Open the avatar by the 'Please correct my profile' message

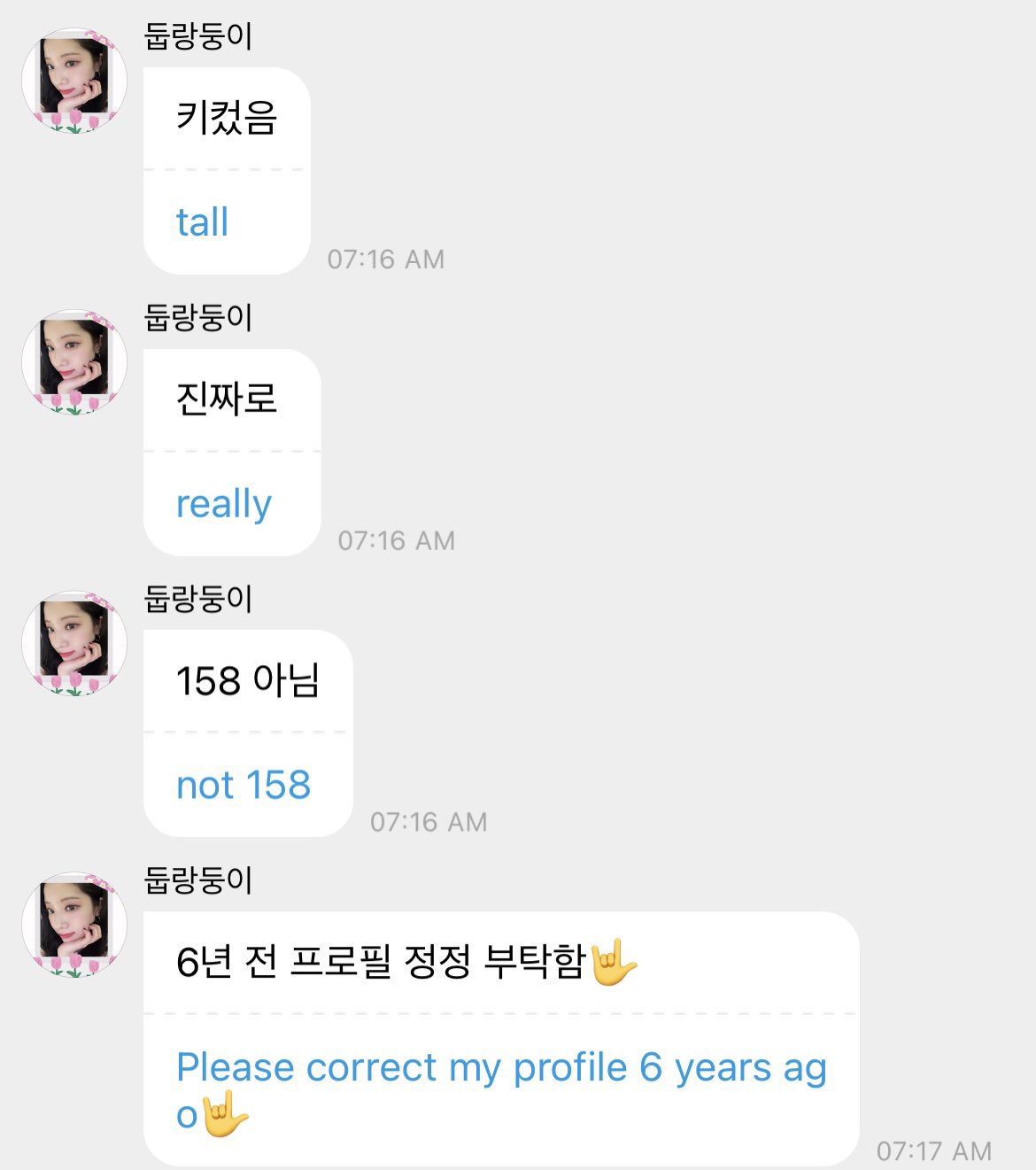(74, 925)
